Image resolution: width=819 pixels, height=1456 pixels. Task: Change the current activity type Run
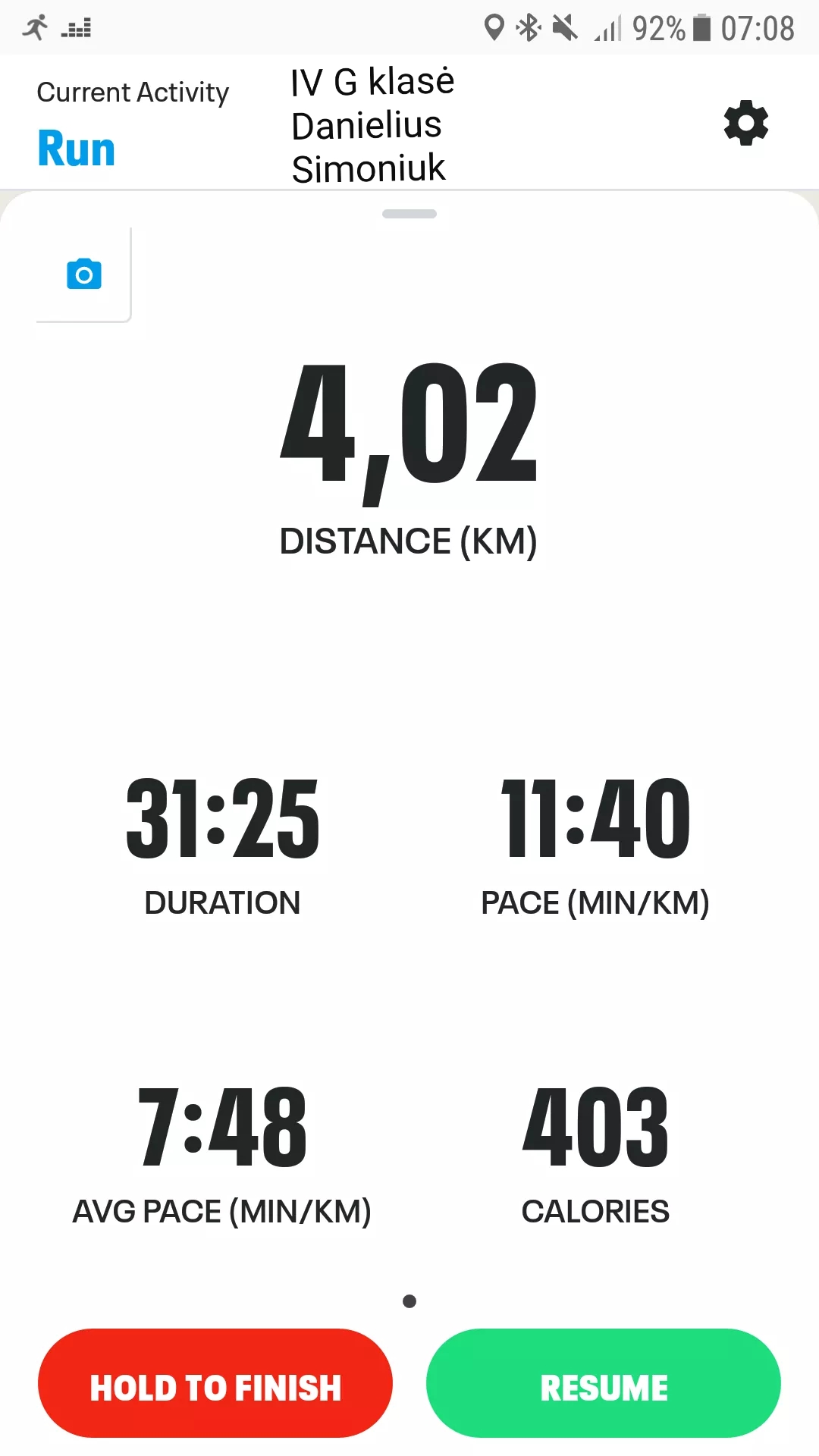click(x=76, y=149)
